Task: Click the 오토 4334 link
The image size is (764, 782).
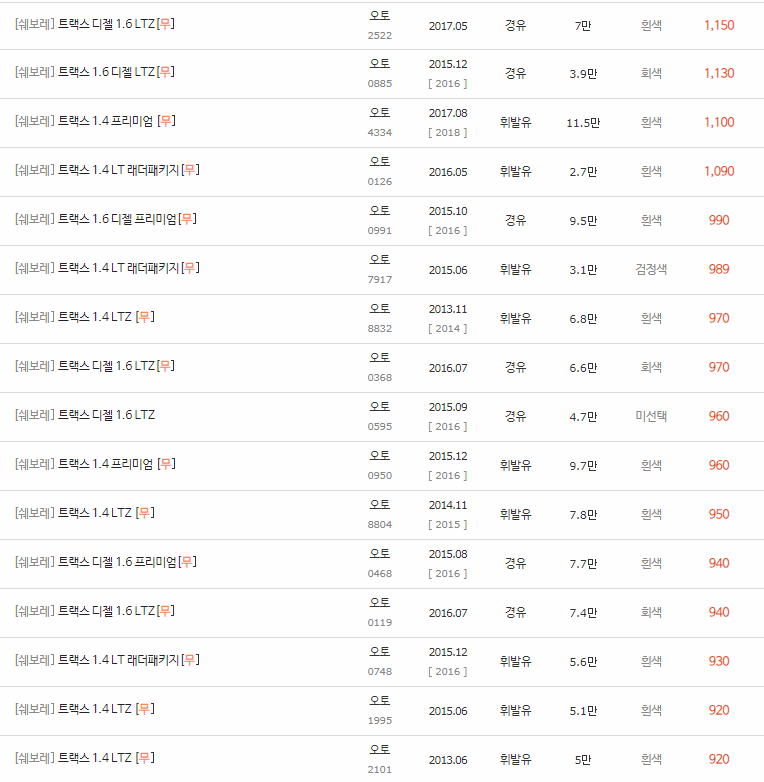Action: coord(378,121)
